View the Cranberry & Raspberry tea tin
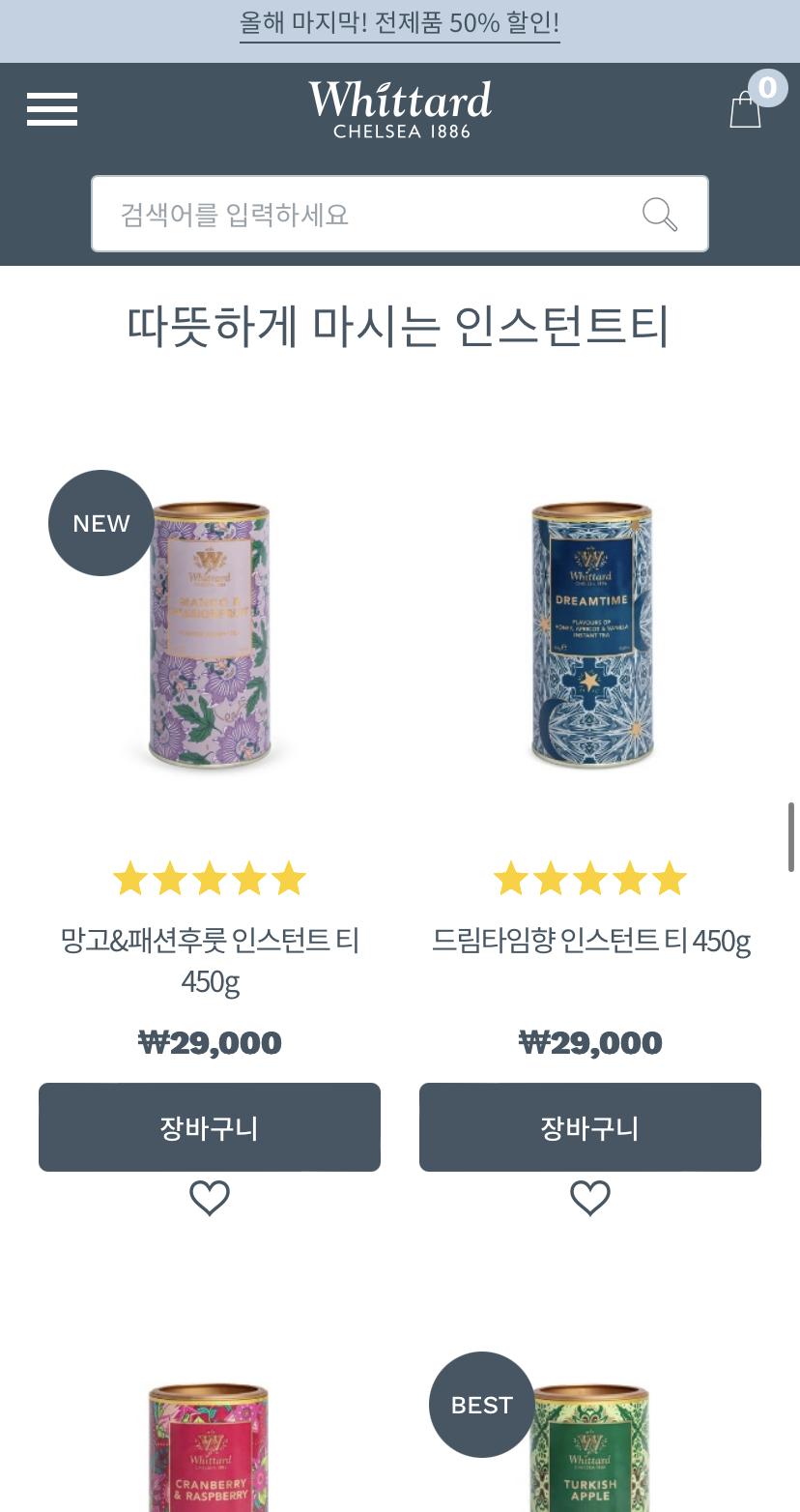800x1512 pixels. 210,1450
